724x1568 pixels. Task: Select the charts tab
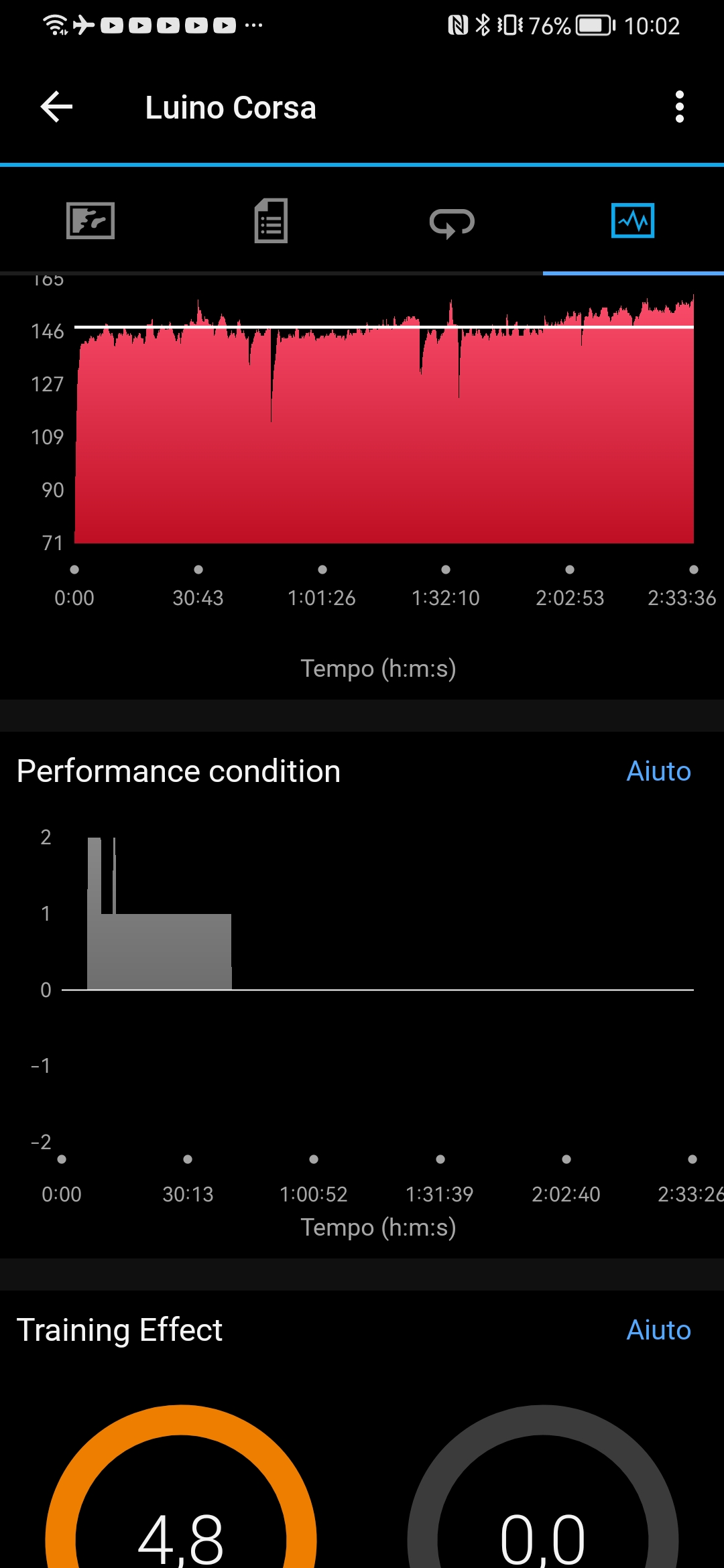click(633, 220)
